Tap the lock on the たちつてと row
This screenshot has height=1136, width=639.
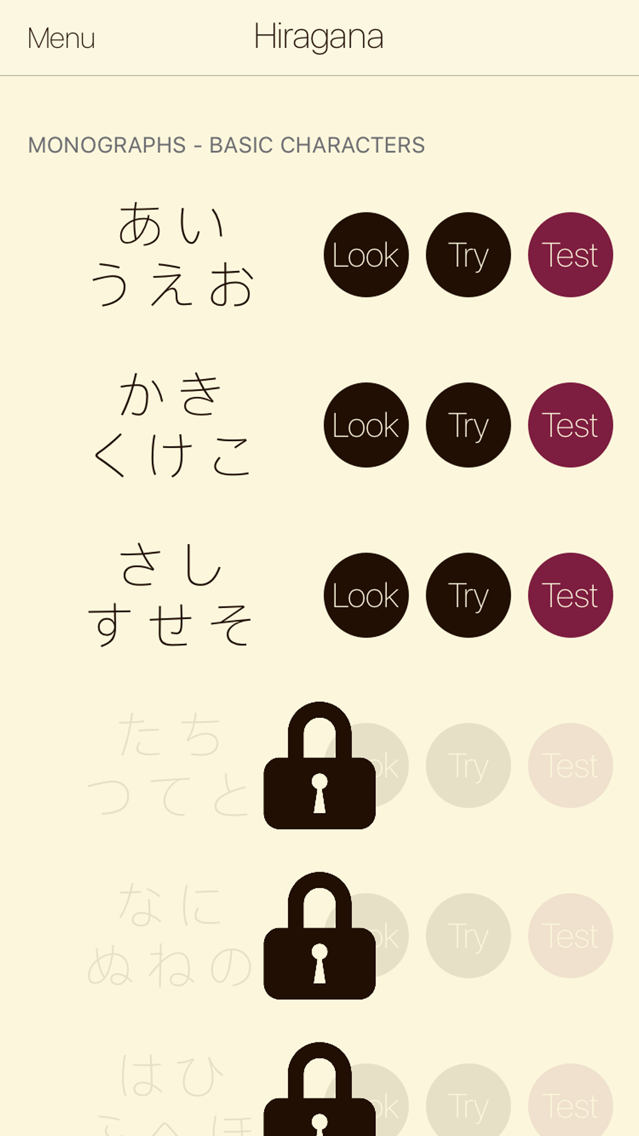319,767
